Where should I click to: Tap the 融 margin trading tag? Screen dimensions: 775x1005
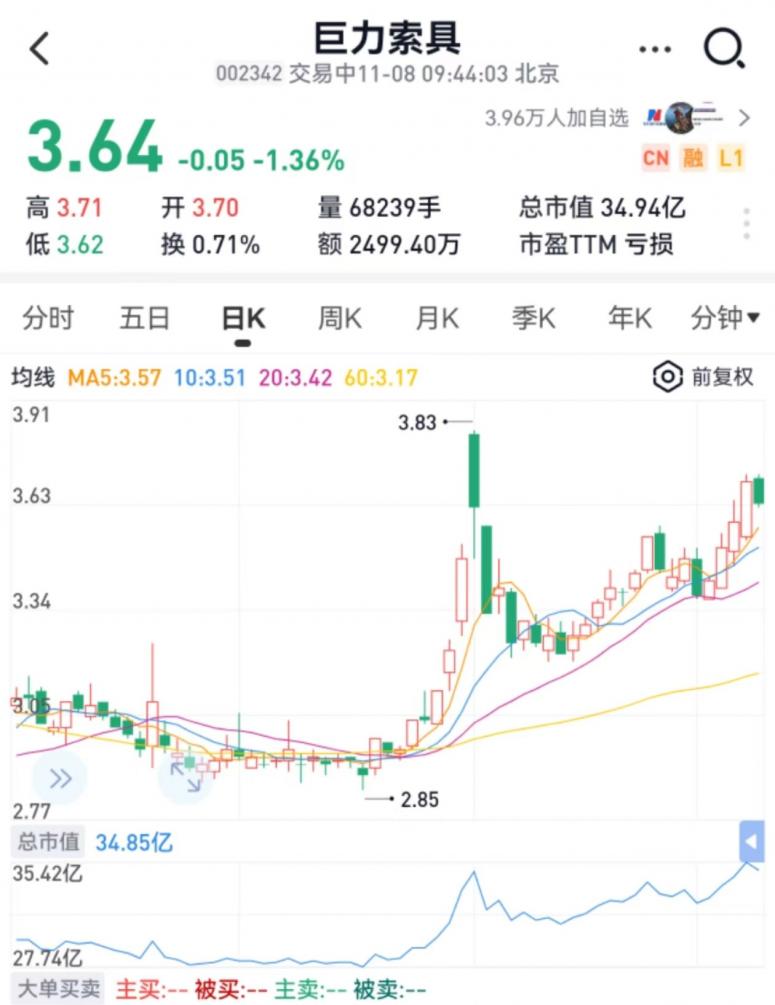[693, 158]
